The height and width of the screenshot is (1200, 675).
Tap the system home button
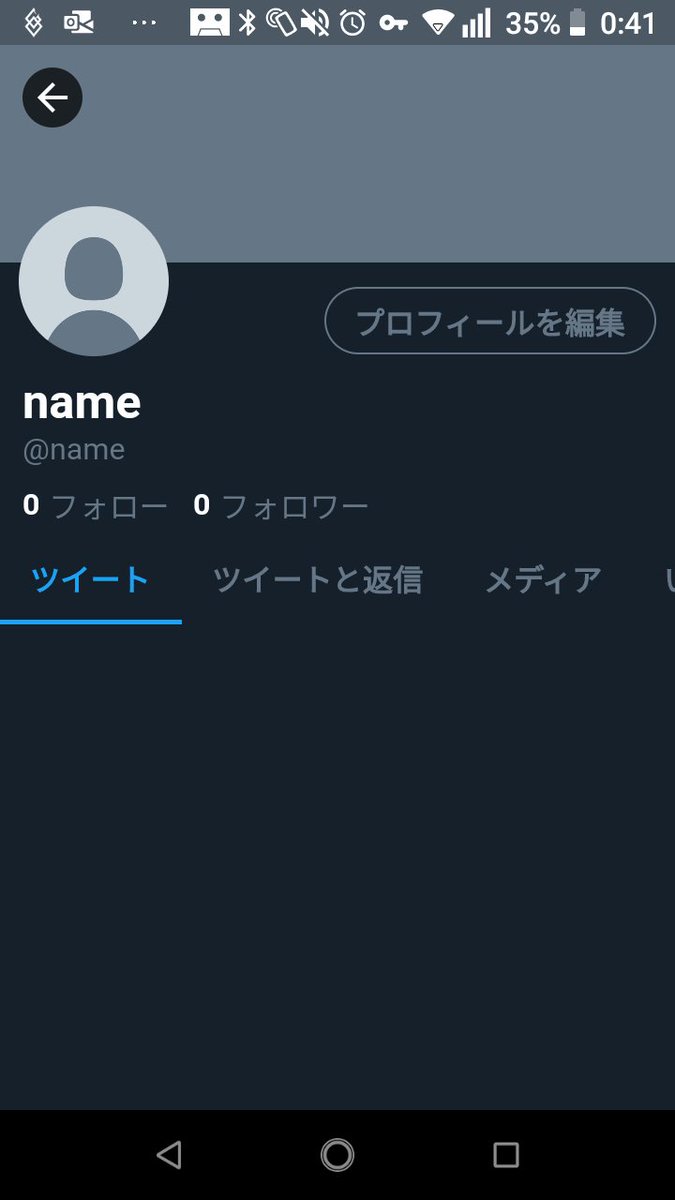click(337, 1155)
